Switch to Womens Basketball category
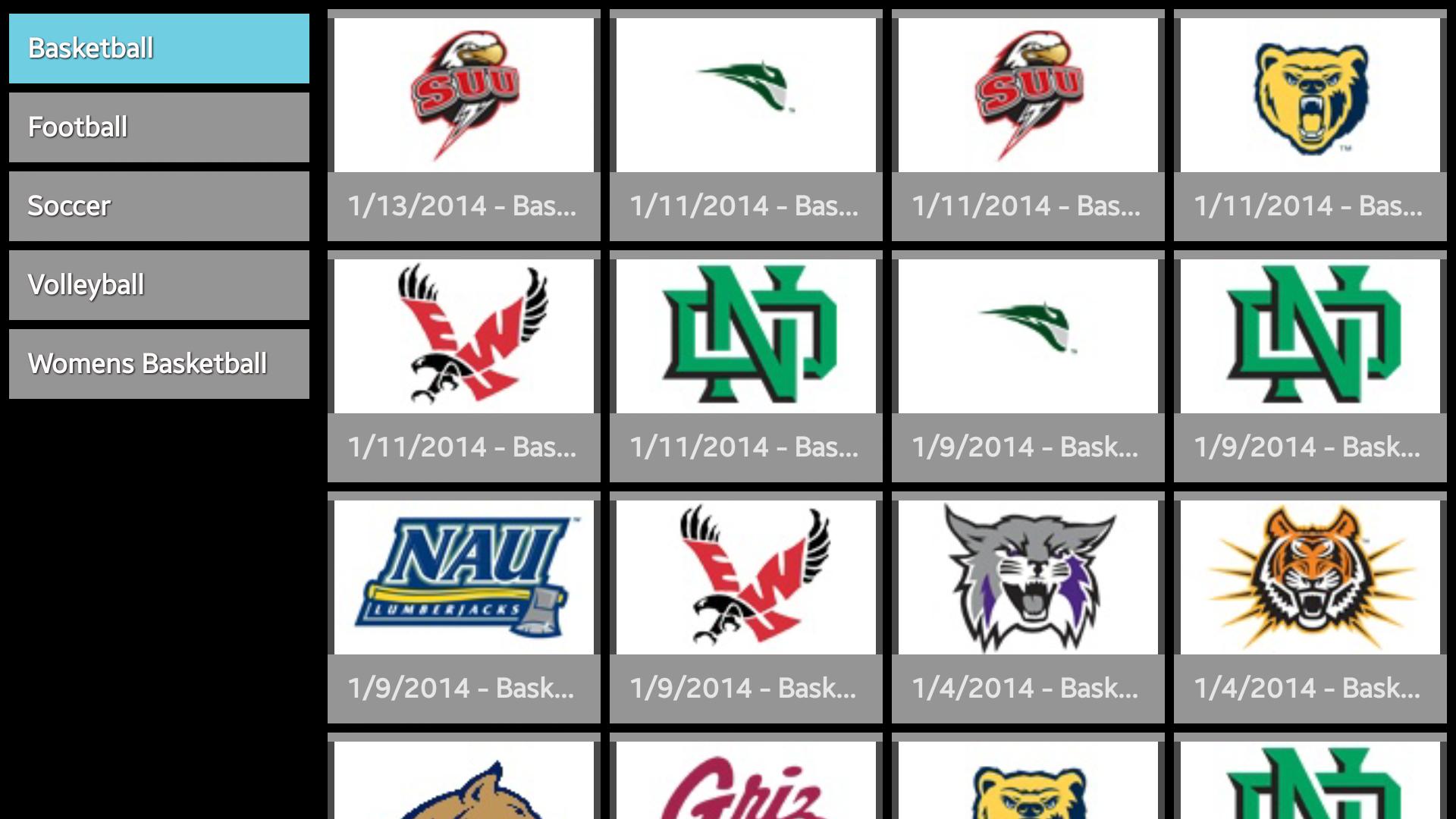 (158, 364)
